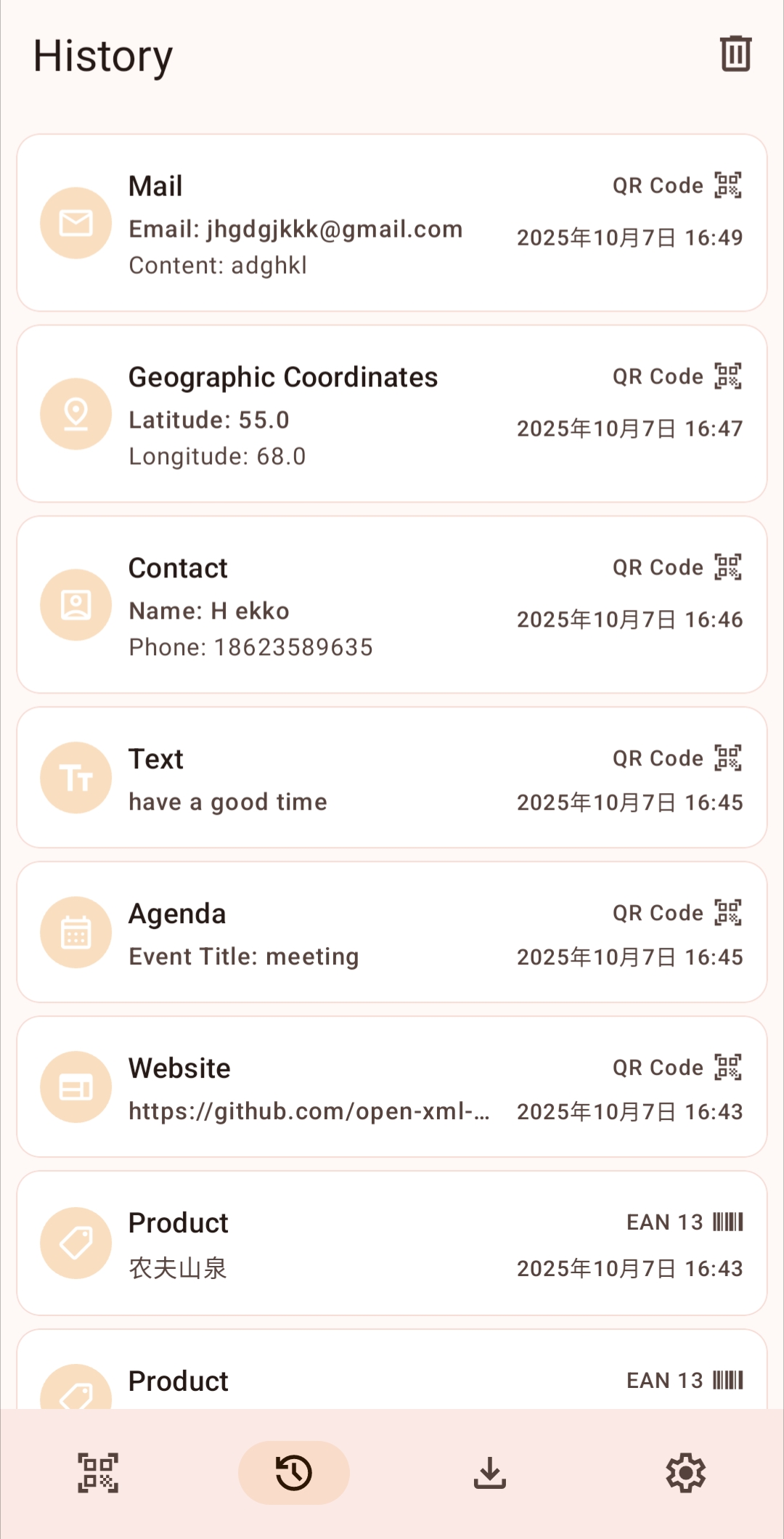Switch to the scanner tab
This screenshot has width=784, height=1539.
(98, 1473)
